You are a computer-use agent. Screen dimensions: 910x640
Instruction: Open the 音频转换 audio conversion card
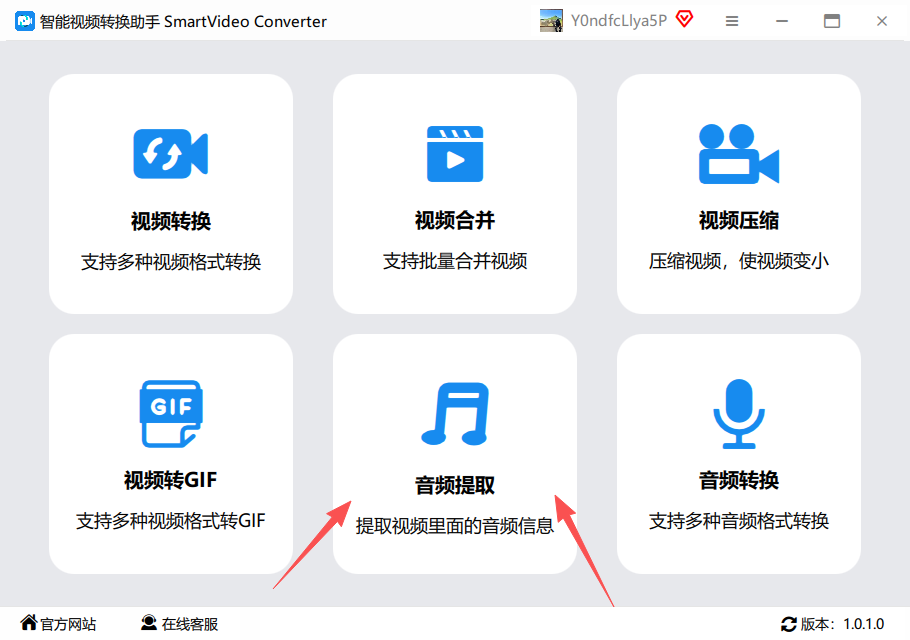point(739,454)
